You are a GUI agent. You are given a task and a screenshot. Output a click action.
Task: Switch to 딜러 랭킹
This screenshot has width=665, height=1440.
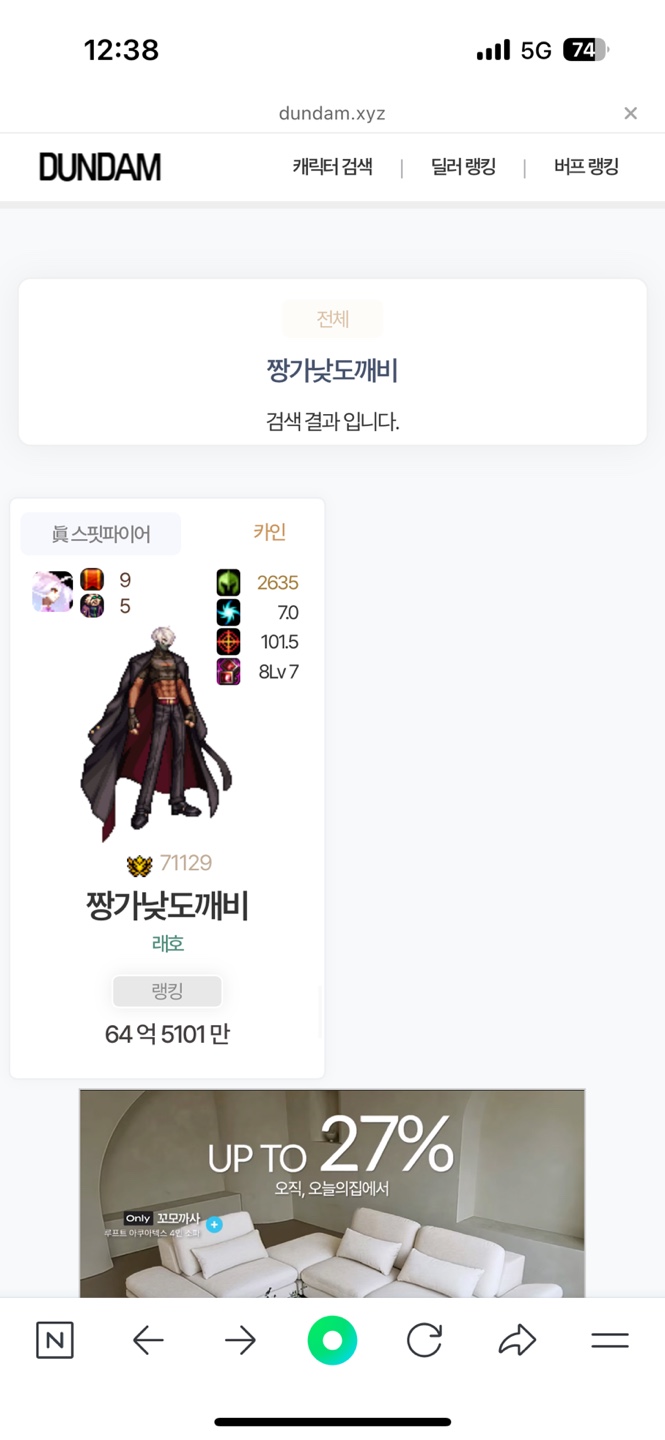(x=463, y=167)
